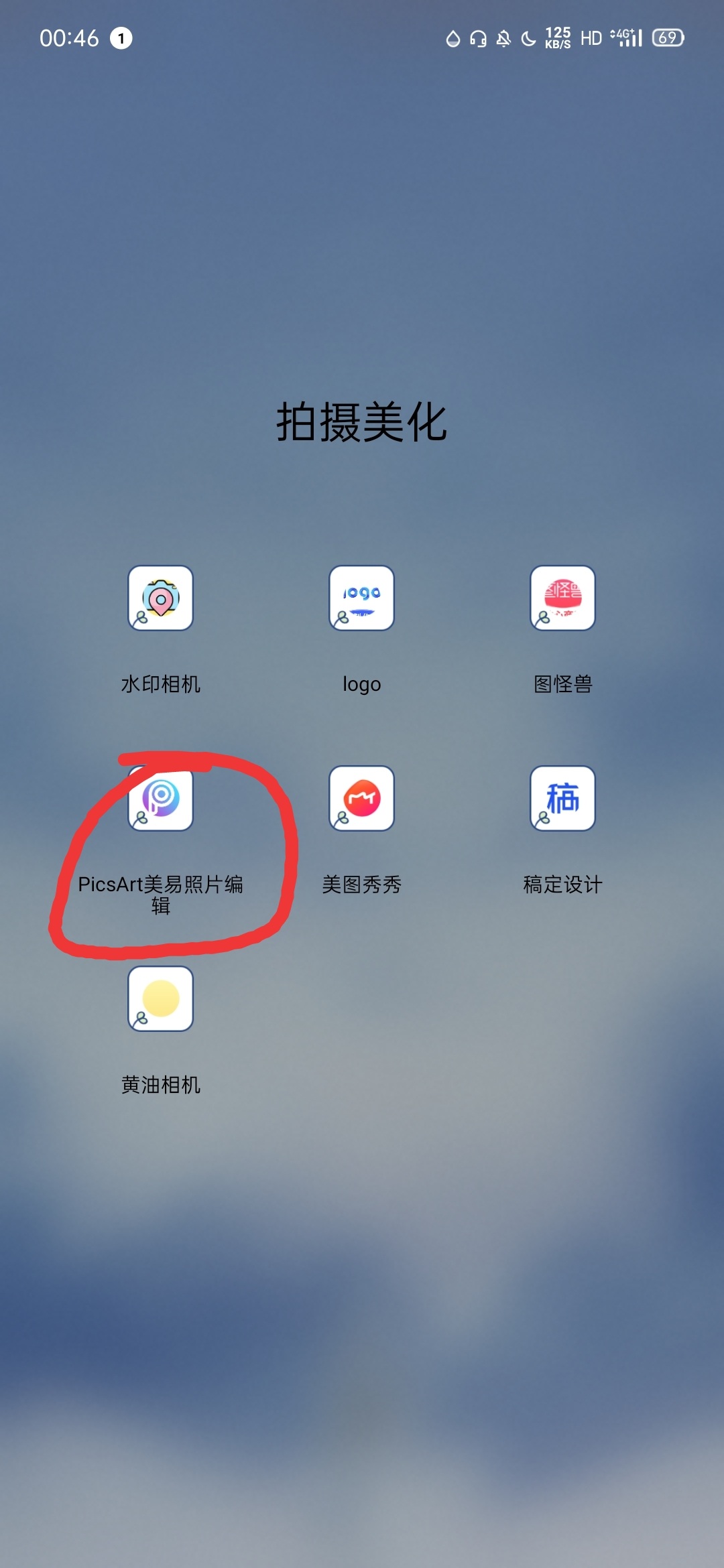The width and height of the screenshot is (724, 1568).
Task: Launch the 稿定设计 app
Action: (x=562, y=798)
